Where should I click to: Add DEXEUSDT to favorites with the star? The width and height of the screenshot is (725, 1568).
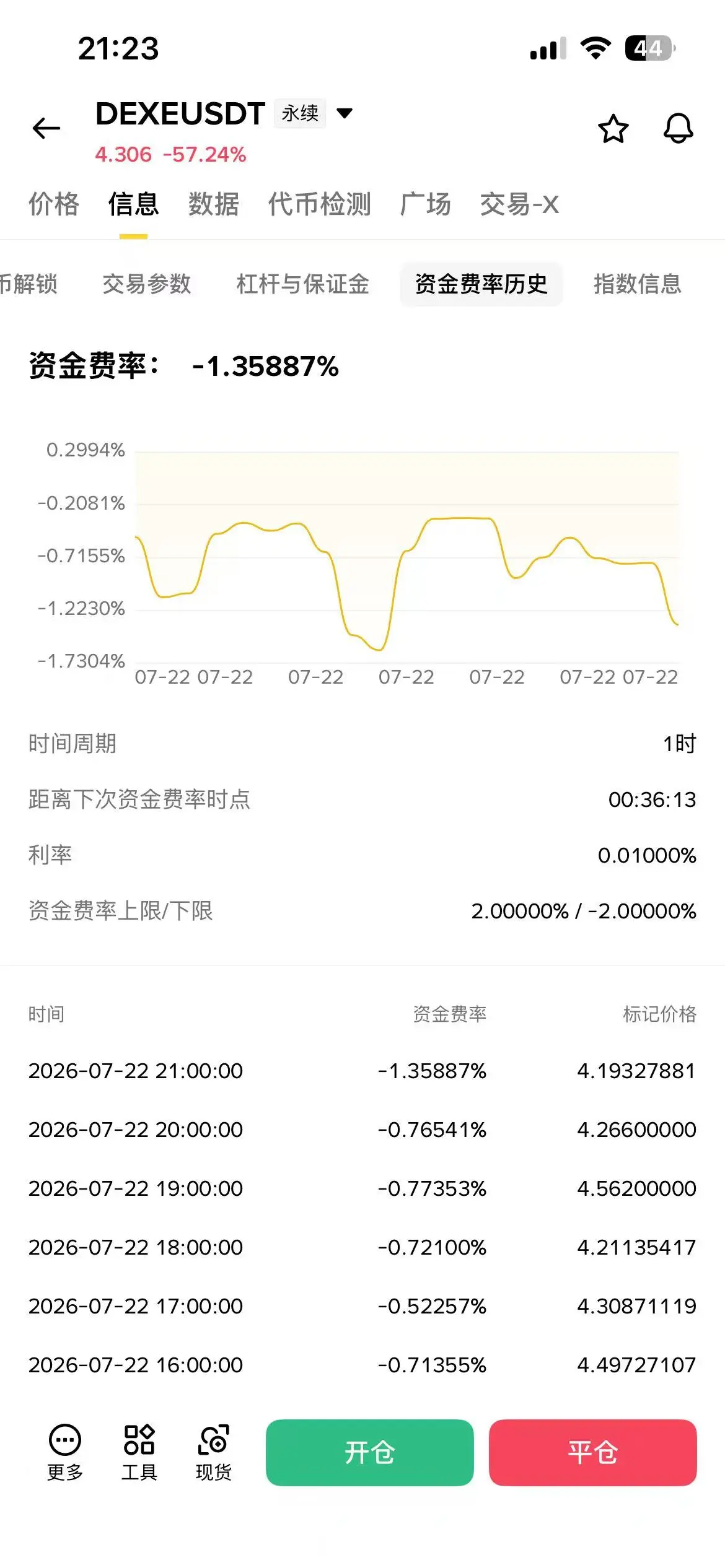[613, 128]
